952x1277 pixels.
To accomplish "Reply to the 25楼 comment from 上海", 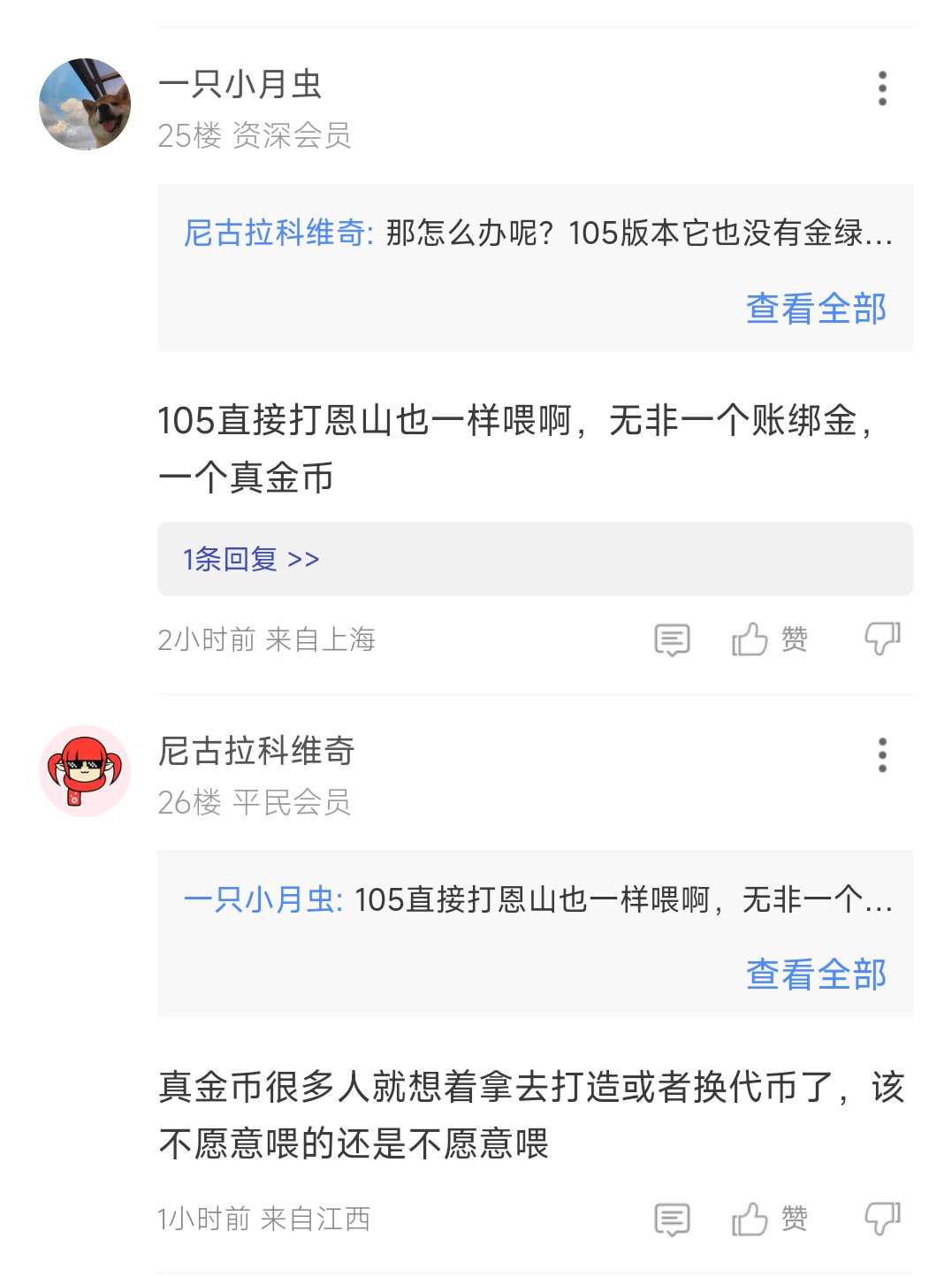I will tap(672, 639).
